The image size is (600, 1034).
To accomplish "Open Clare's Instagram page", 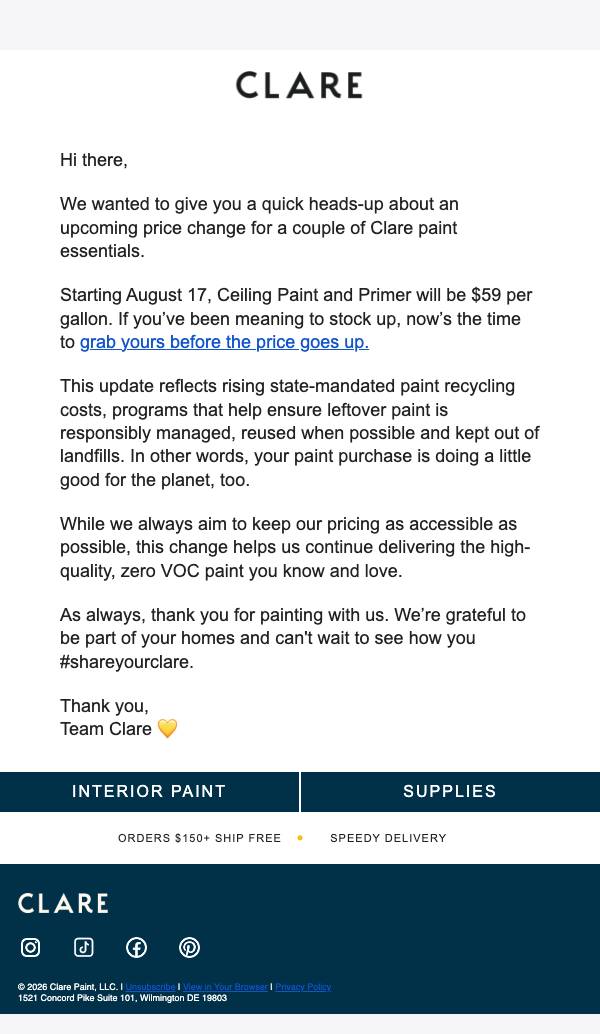I will point(30,948).
